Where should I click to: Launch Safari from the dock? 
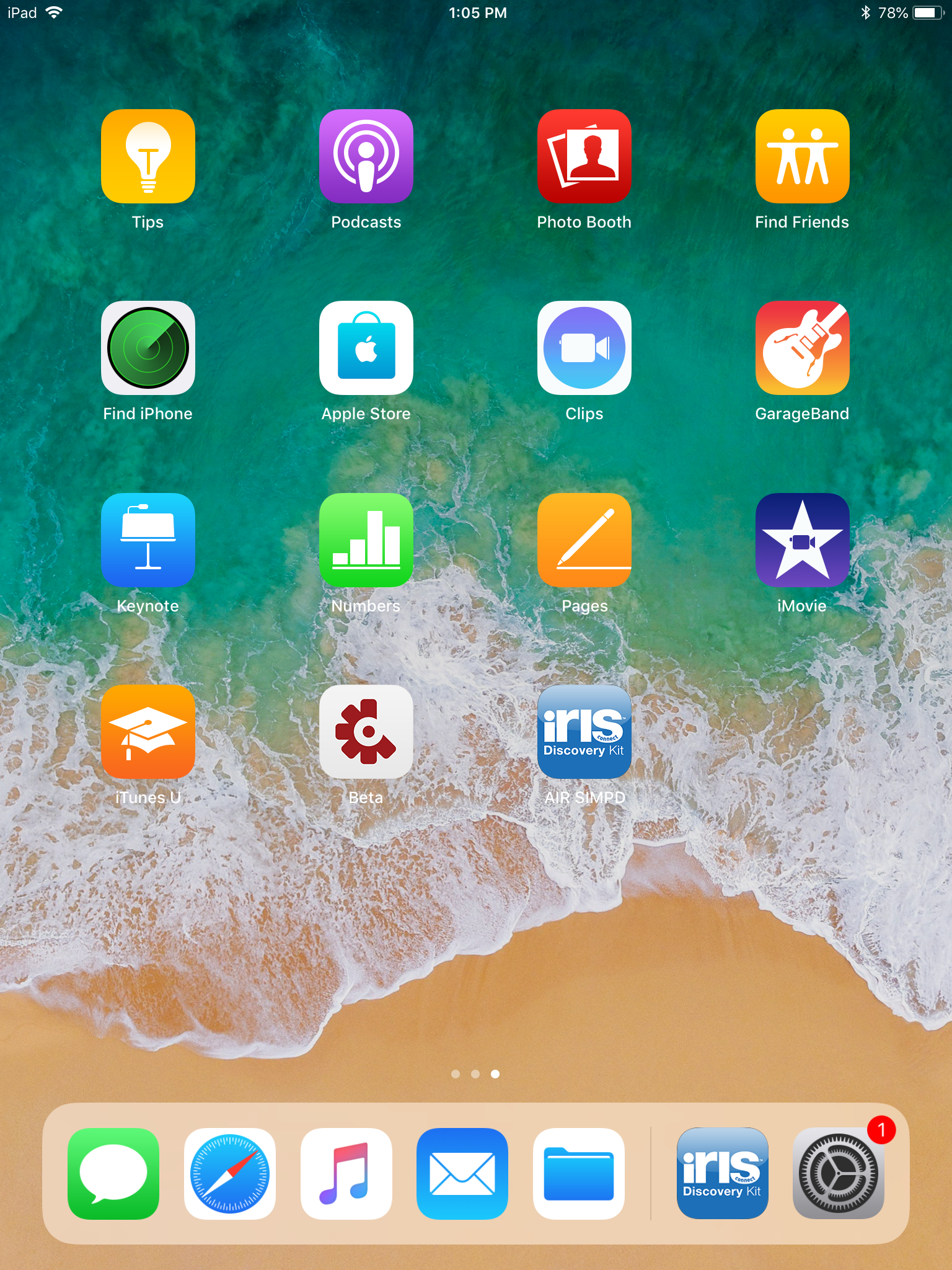[x=230, y=1173]
